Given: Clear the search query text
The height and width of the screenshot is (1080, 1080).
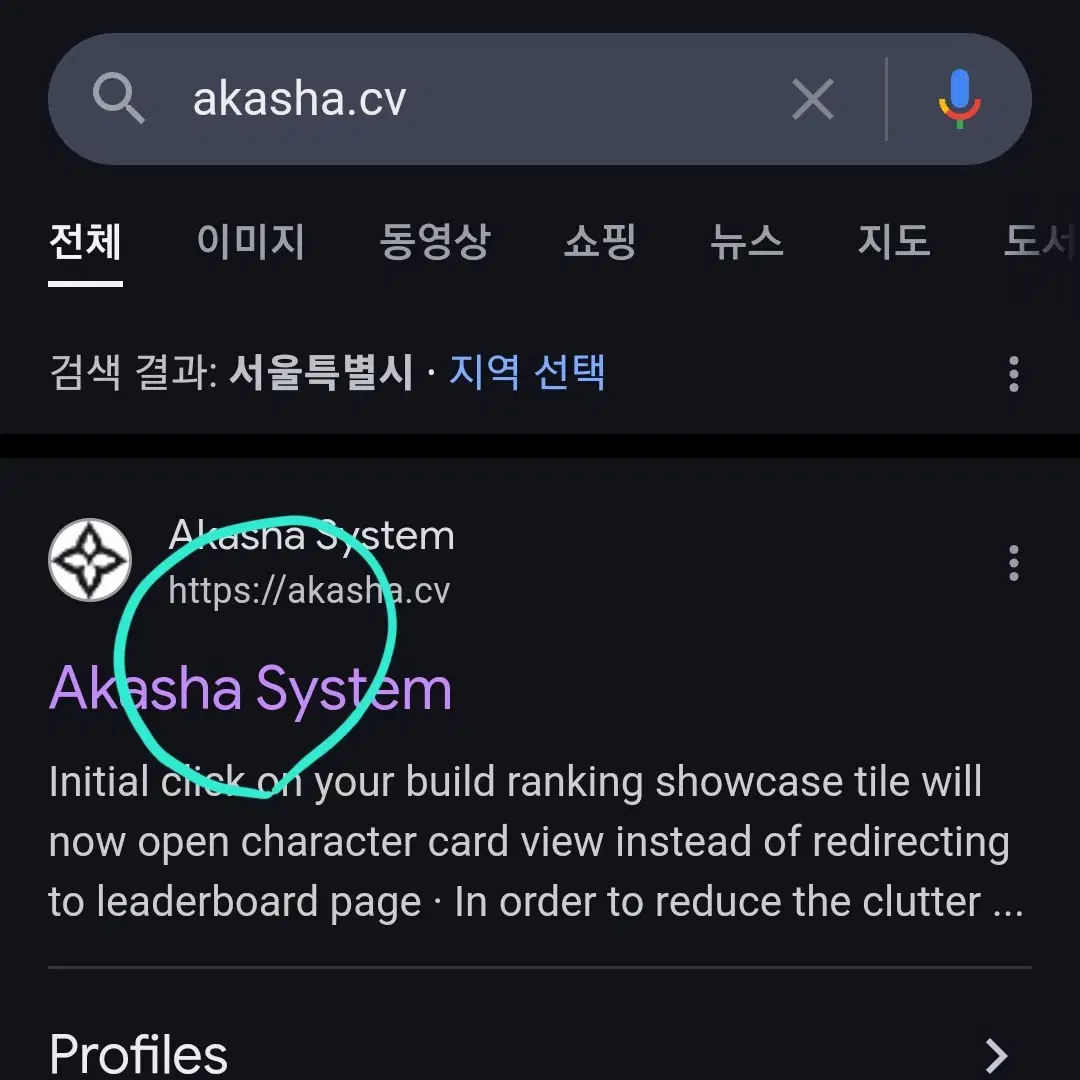Looking at the screenshot, I should point(812,99).
